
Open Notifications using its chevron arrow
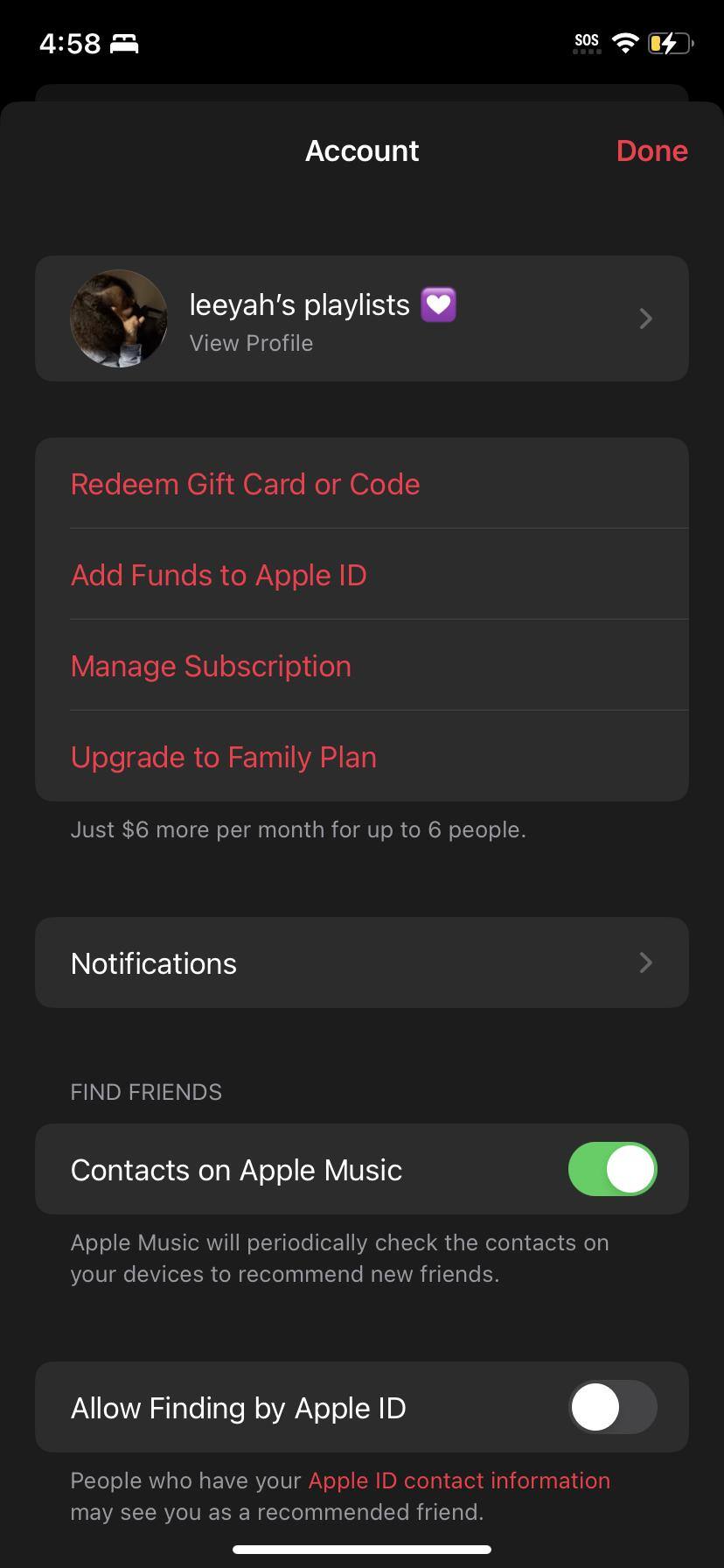(645, 962)
